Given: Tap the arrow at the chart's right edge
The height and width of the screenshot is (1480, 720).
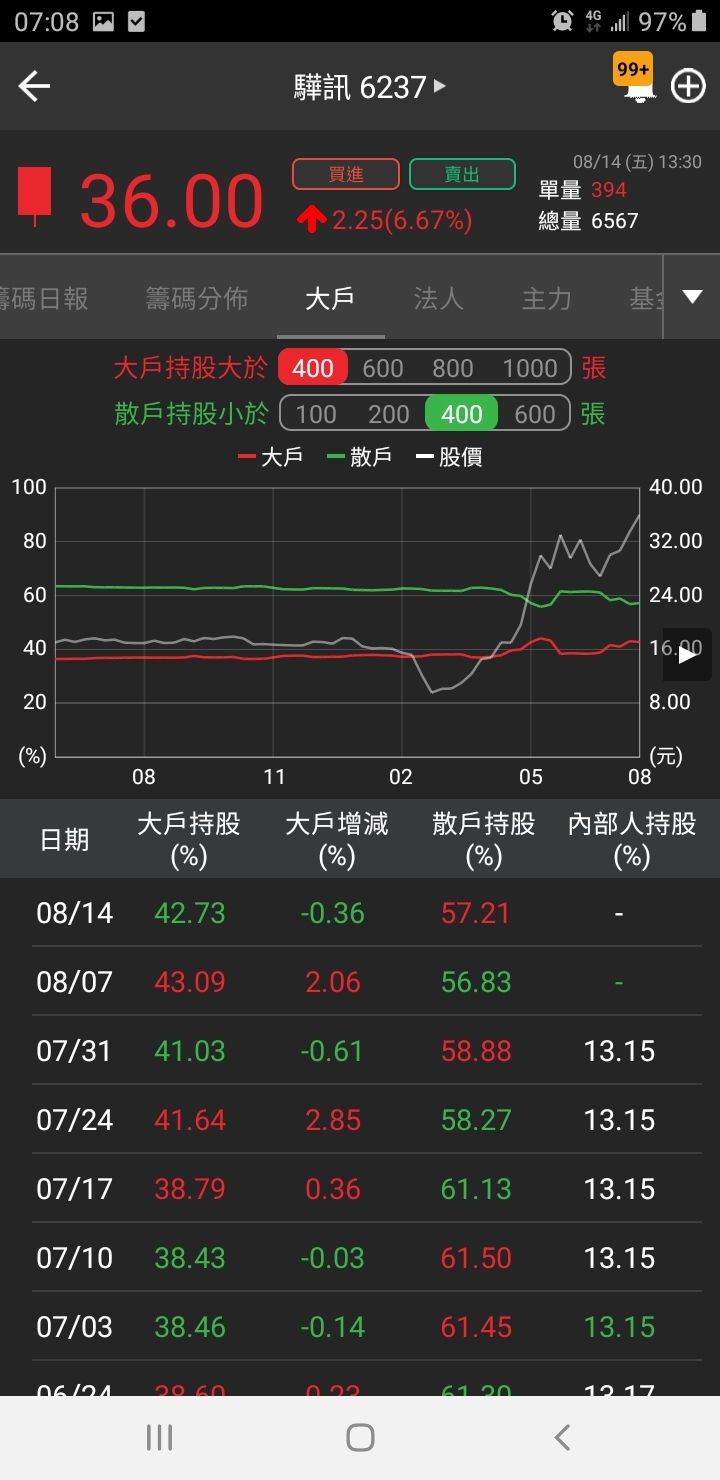Looking at the screenshot, I should (x=689, y=655).
